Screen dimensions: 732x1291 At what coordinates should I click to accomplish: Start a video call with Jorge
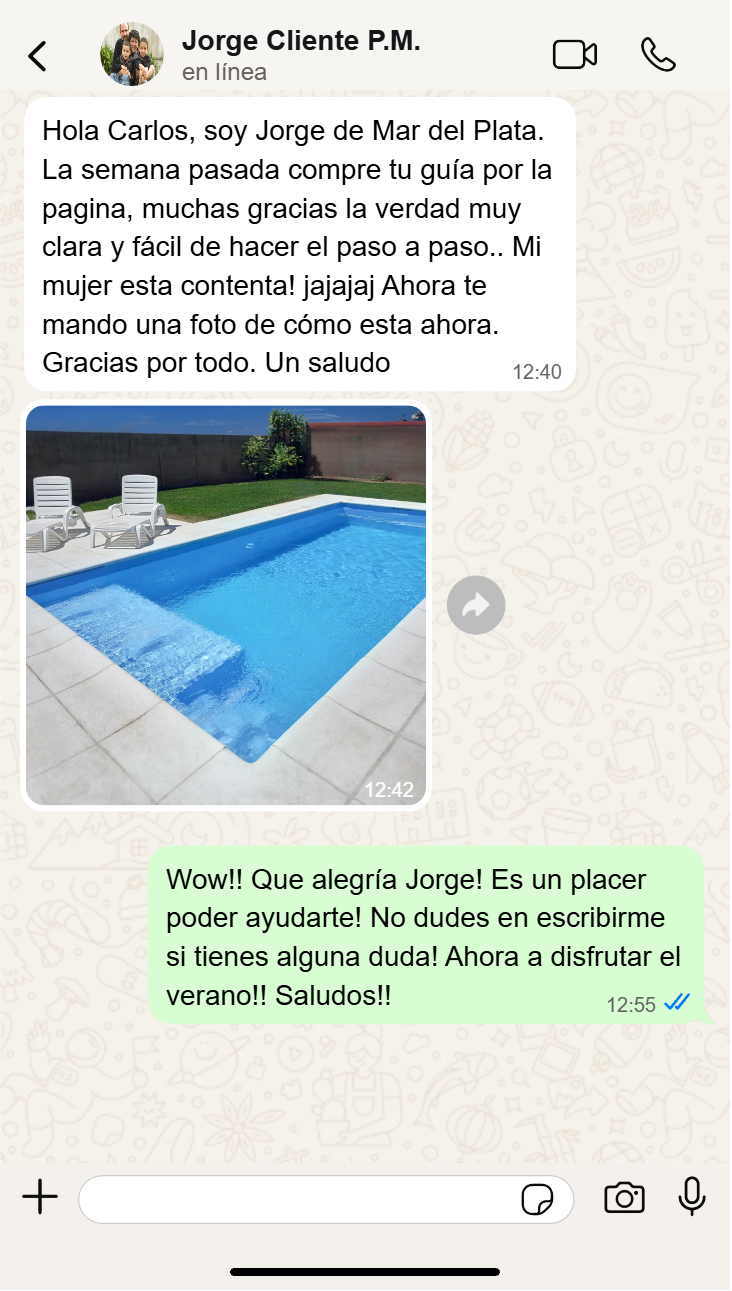(x=575, y=55)
